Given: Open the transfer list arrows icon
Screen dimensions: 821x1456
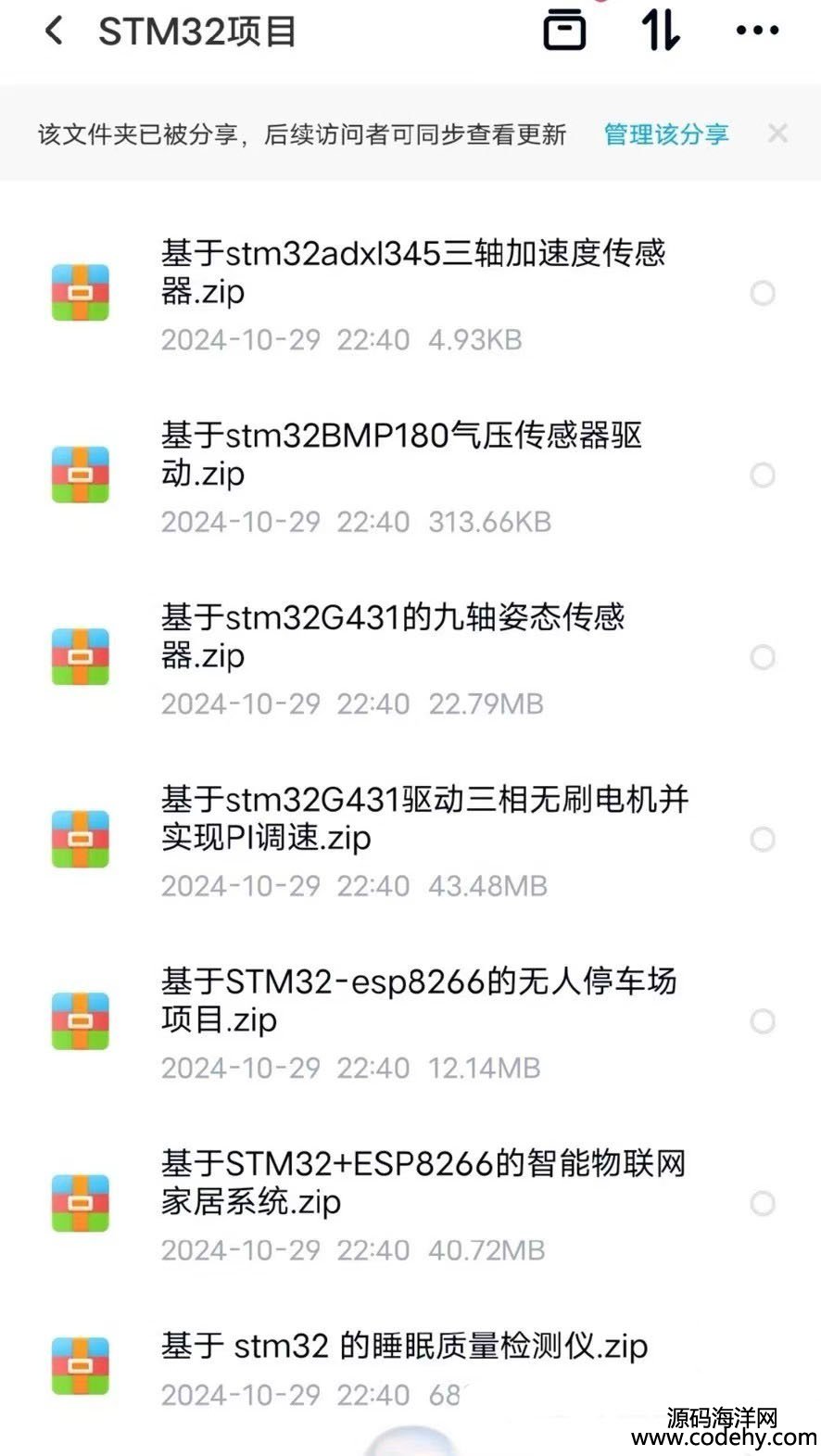Looking at the screenshot, I should pos(660,32).
